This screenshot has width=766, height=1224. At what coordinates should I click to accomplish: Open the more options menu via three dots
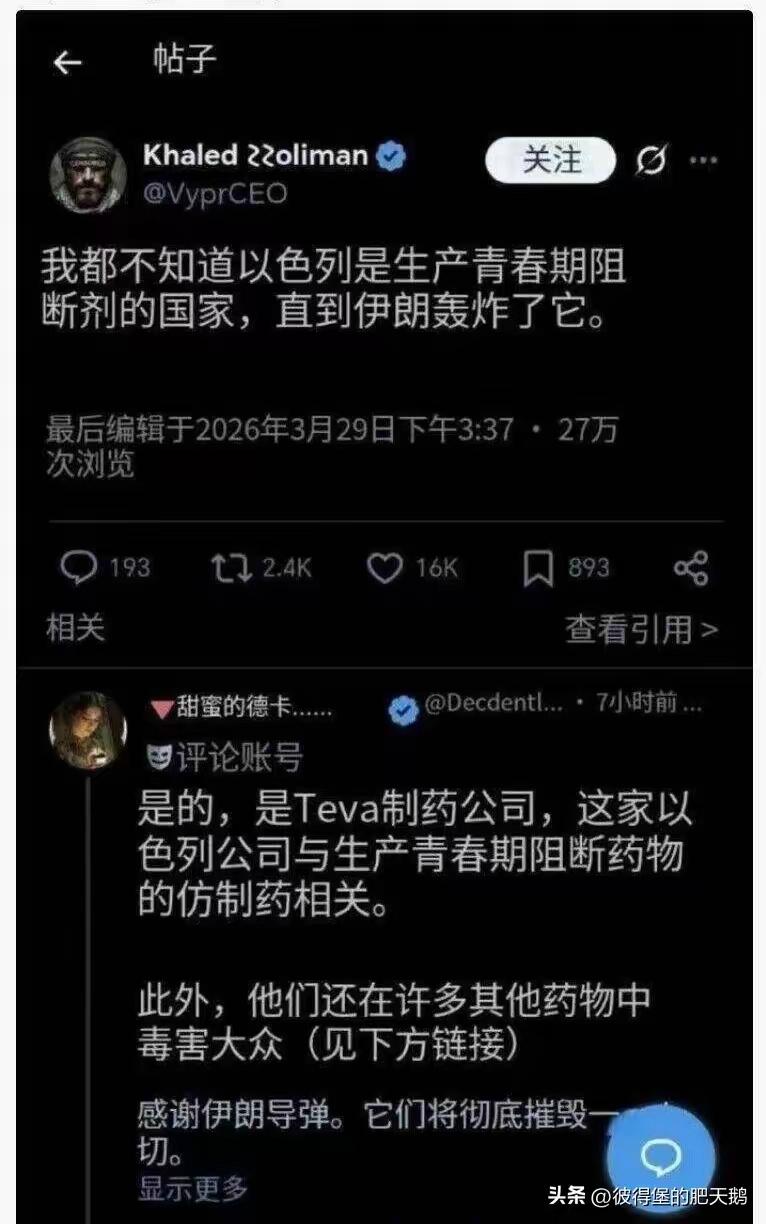coord(705,160)
